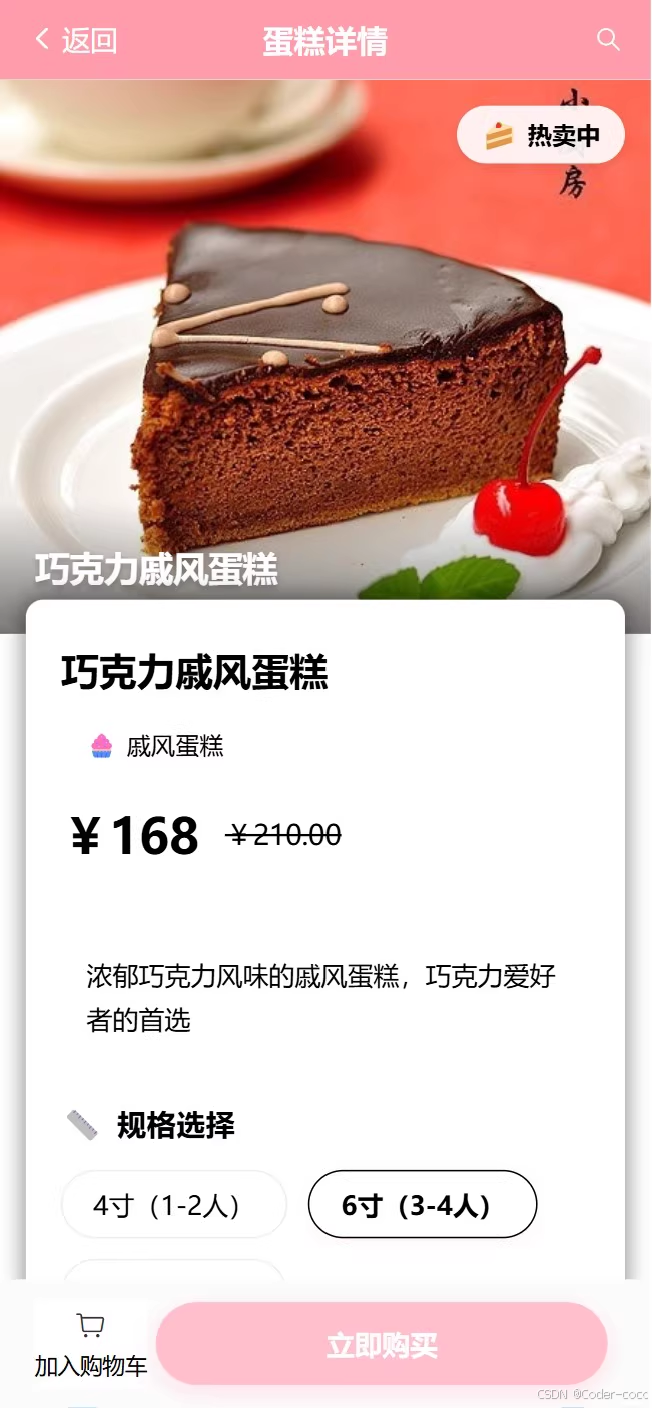Image resolution: width=652 pixels, height=1408 pixels.
Task: Tap 立即购买 to buy now
Action: (382, 1344)
